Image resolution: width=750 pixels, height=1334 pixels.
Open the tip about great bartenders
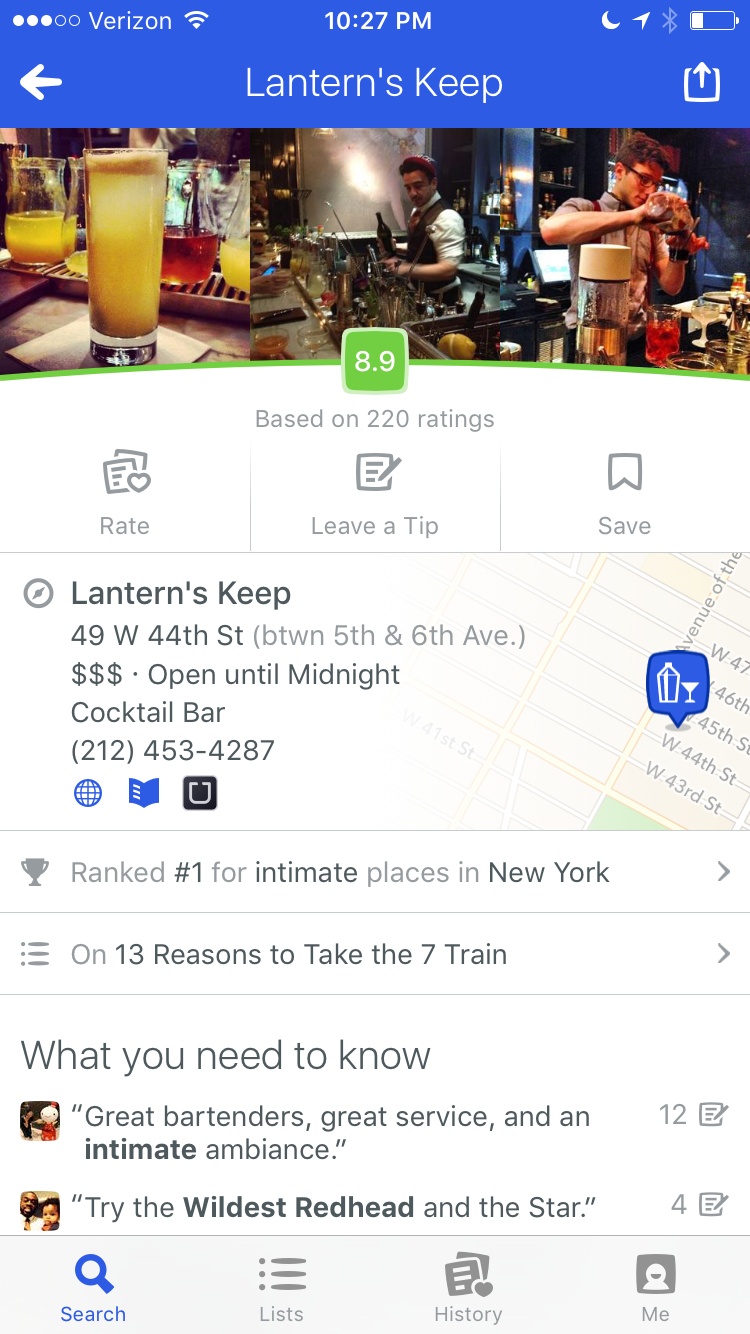coord(340,1133)
